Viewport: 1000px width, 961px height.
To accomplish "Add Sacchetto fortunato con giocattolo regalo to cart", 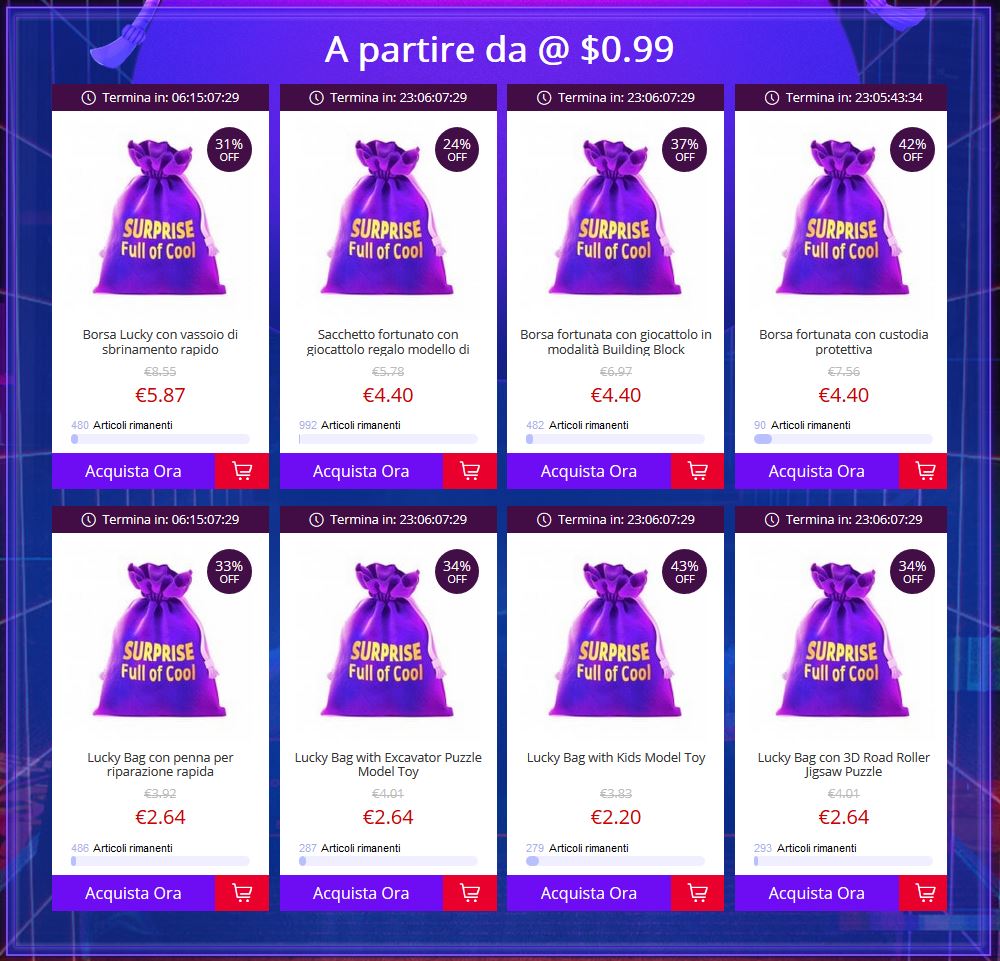I will [x=470, y=471].
